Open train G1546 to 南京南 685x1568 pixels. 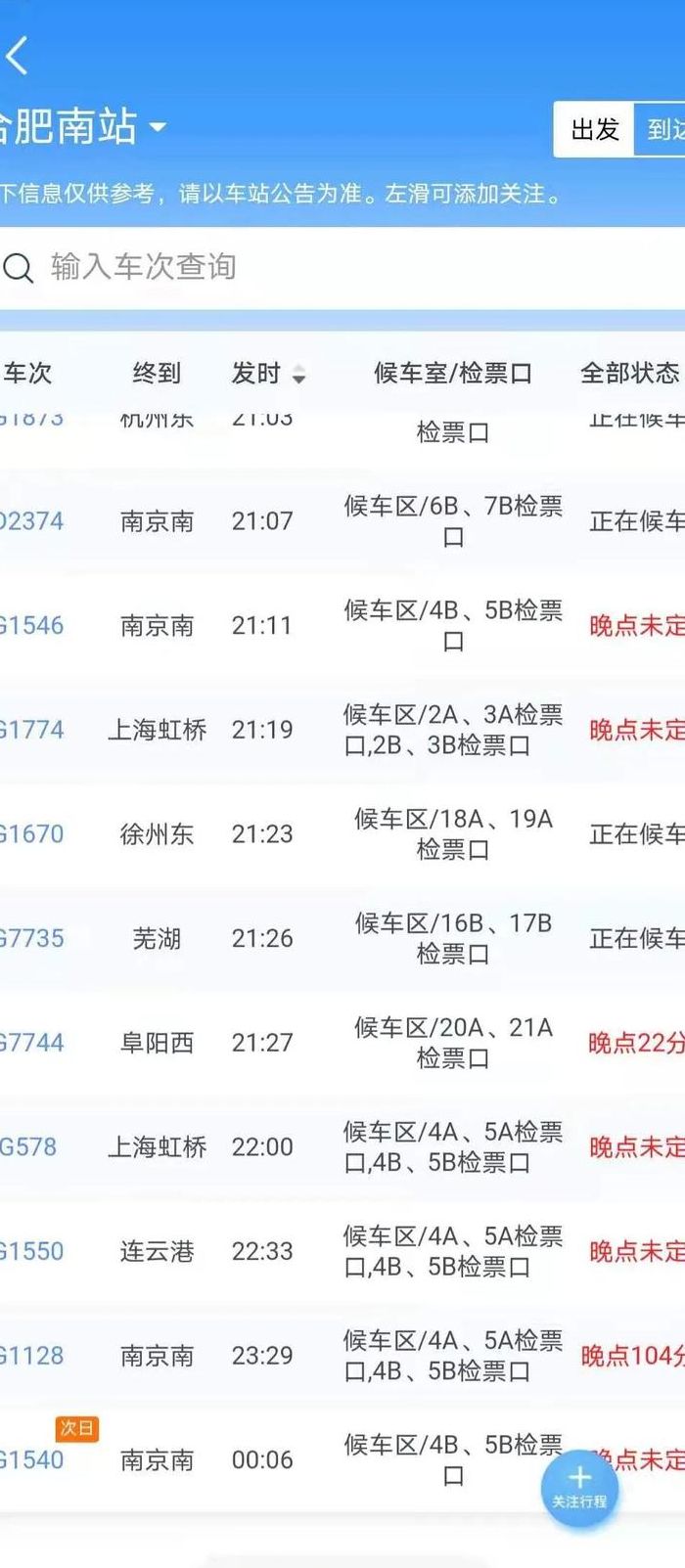point(342,625)
